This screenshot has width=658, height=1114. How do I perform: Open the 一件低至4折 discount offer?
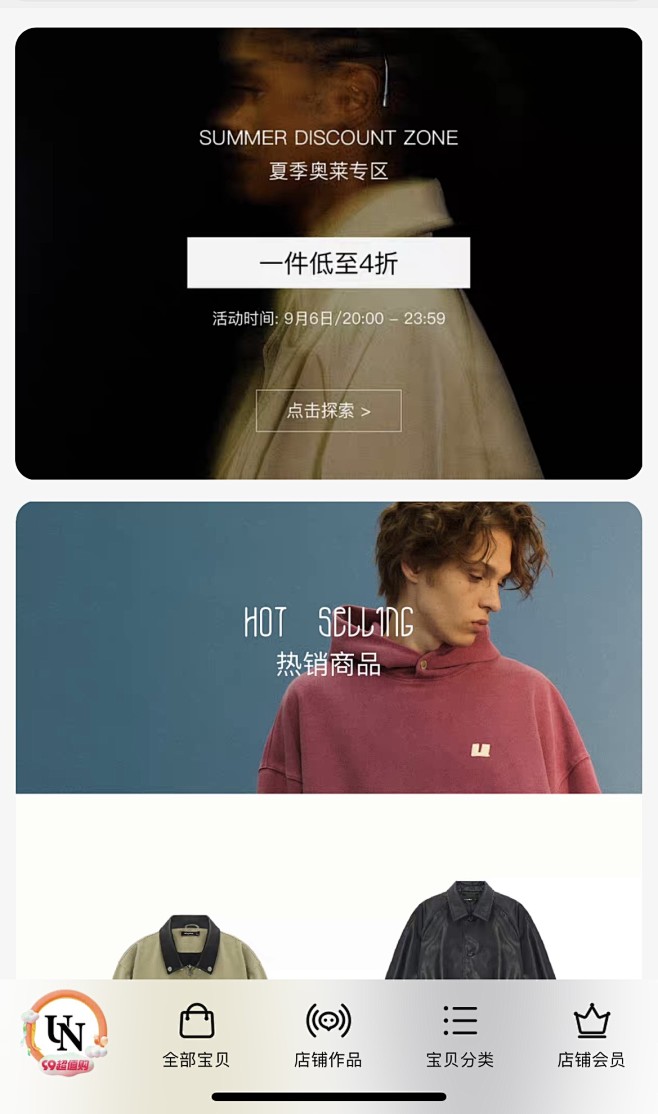(x=328, y=263)
